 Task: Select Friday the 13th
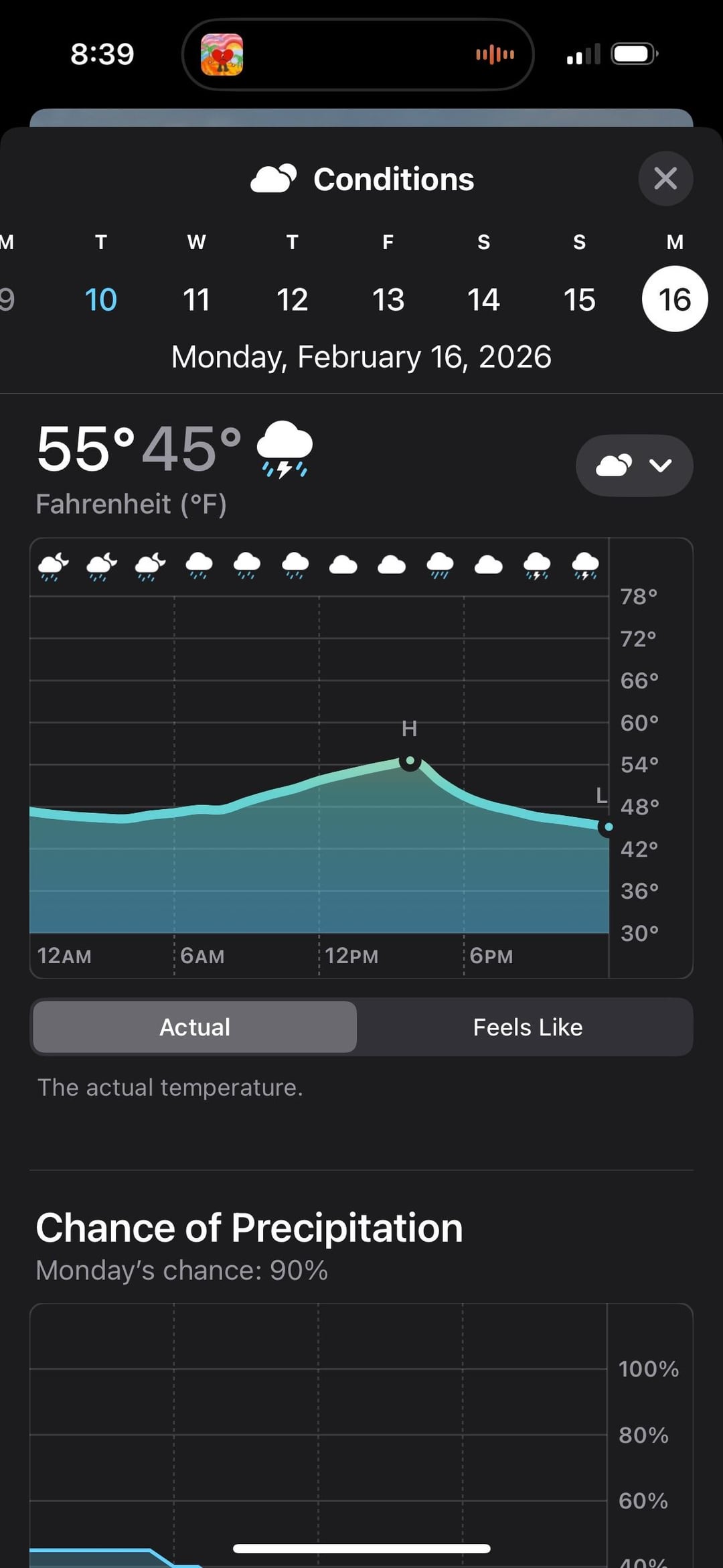(x=388, y=299)
